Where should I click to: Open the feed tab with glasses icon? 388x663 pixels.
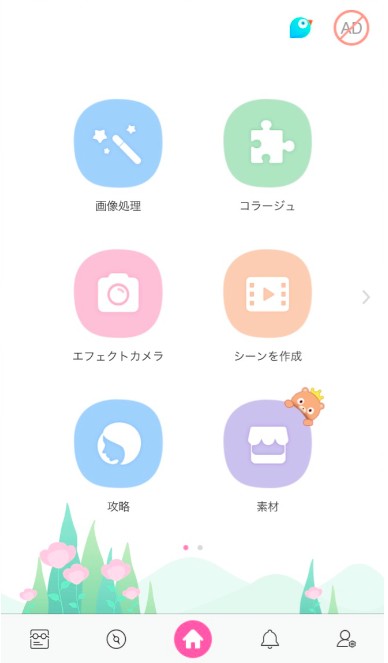[40, 639]
